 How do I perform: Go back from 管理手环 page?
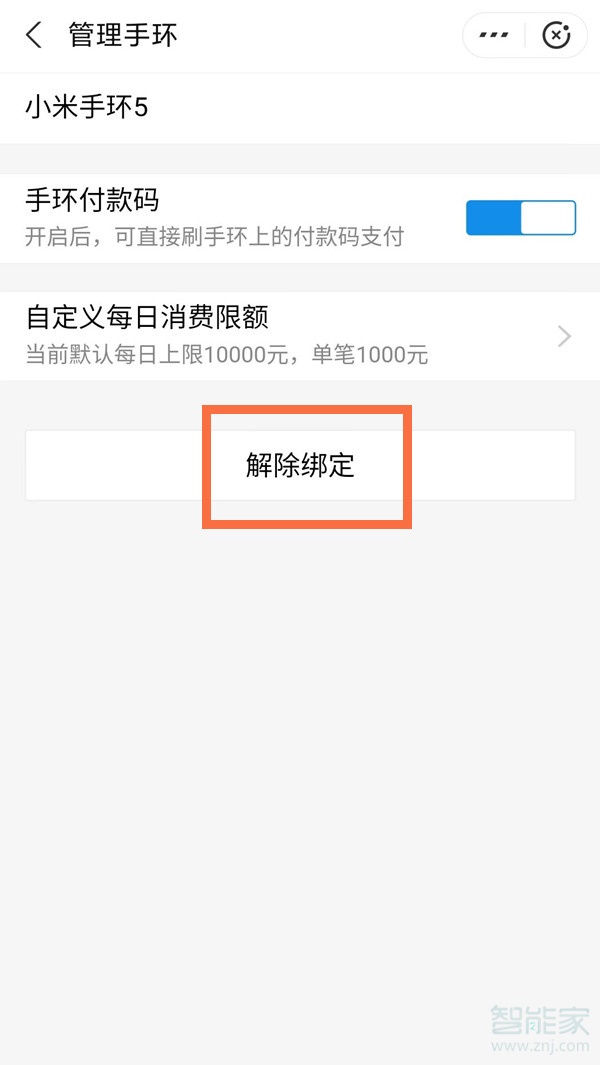pyautogui.click(x=34, y=36)
